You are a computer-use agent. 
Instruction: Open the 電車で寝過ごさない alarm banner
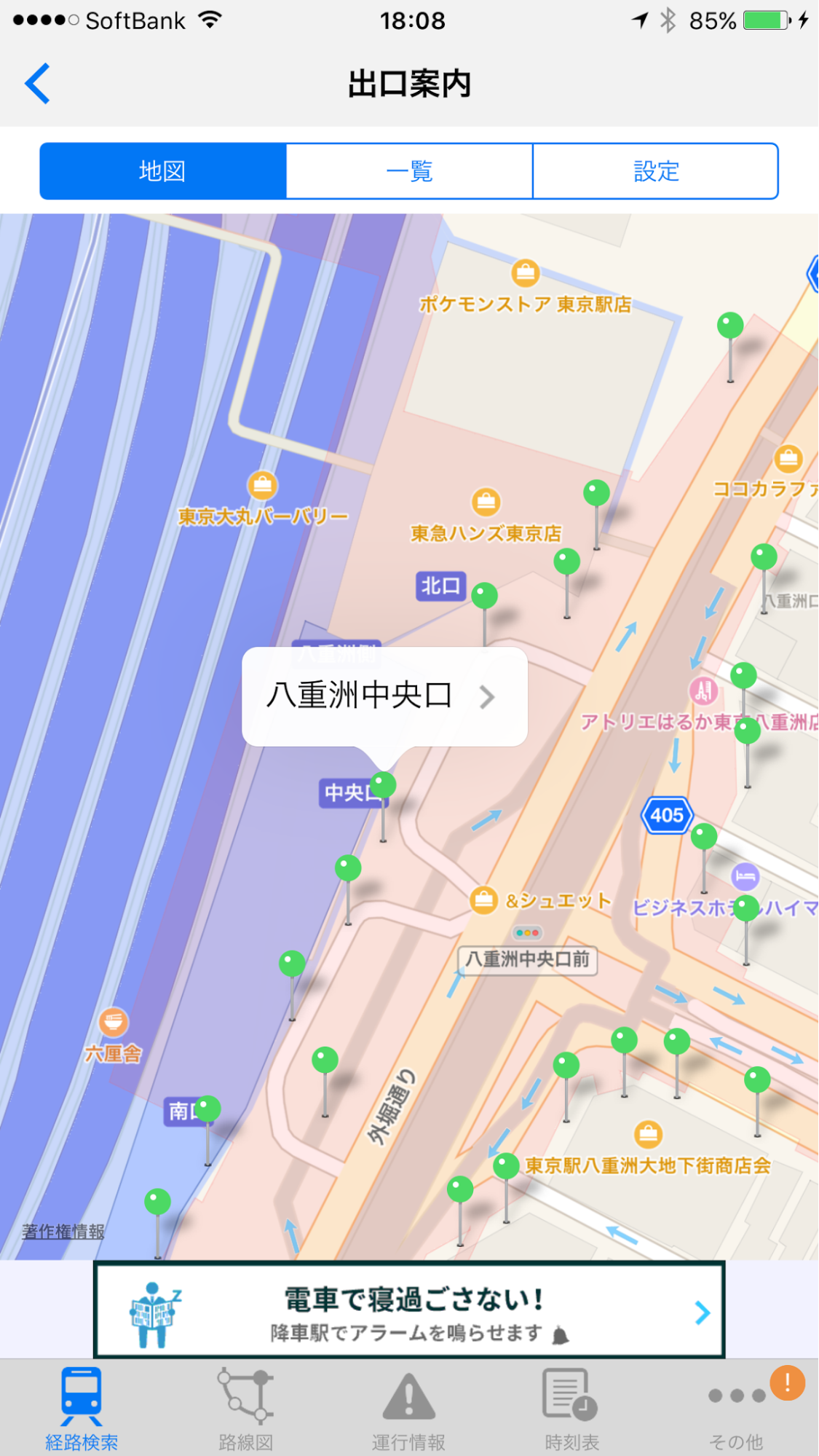(409, 1310)
